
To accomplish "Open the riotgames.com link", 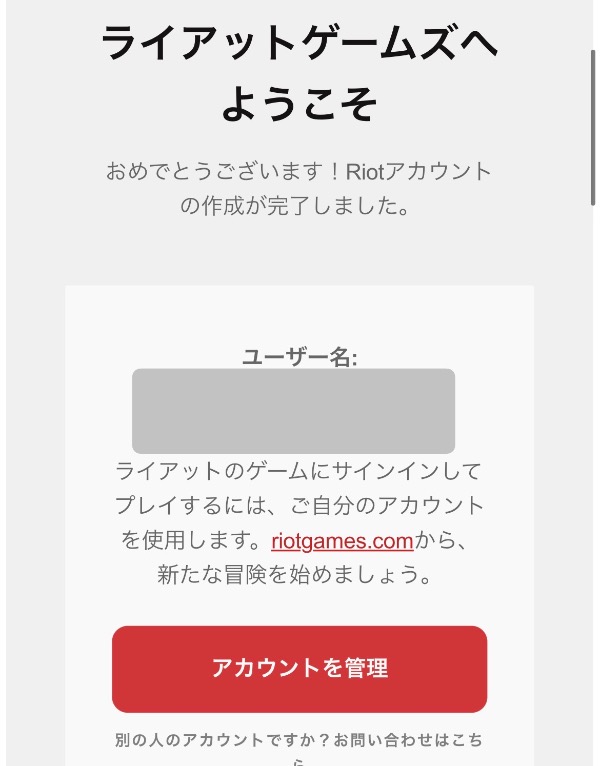I will (342, 541).
